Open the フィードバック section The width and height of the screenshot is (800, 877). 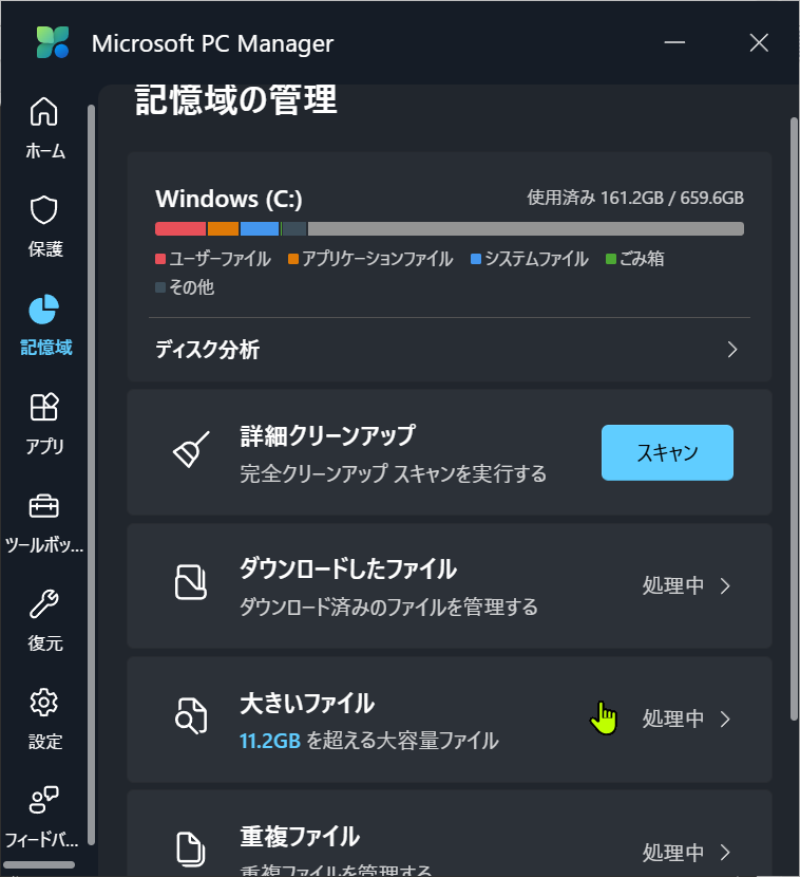click(44, 815)
